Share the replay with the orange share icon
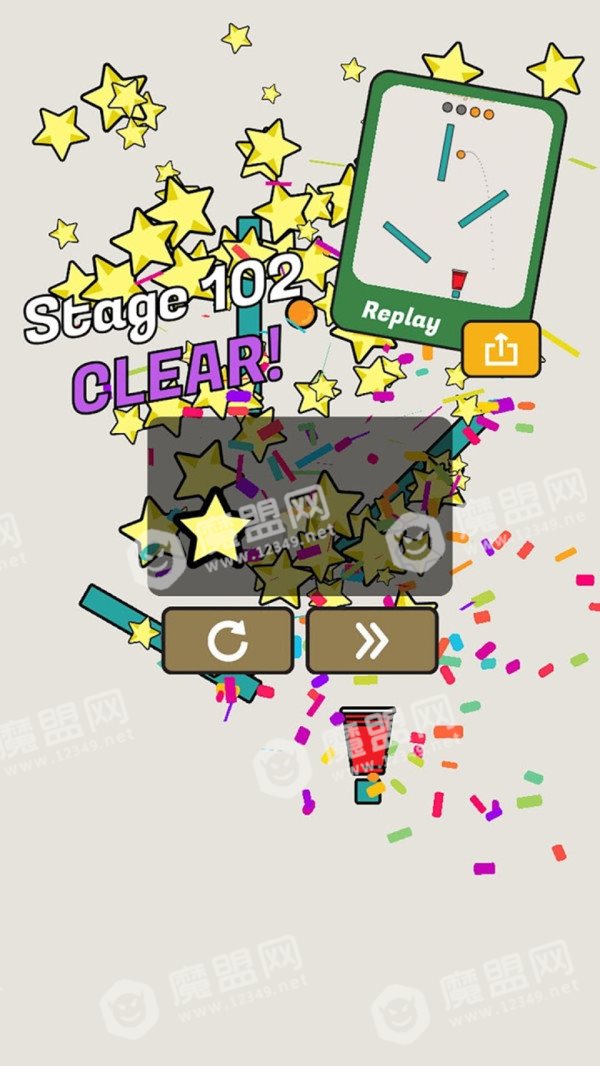 pyautogui.click(x=501, y=349)
